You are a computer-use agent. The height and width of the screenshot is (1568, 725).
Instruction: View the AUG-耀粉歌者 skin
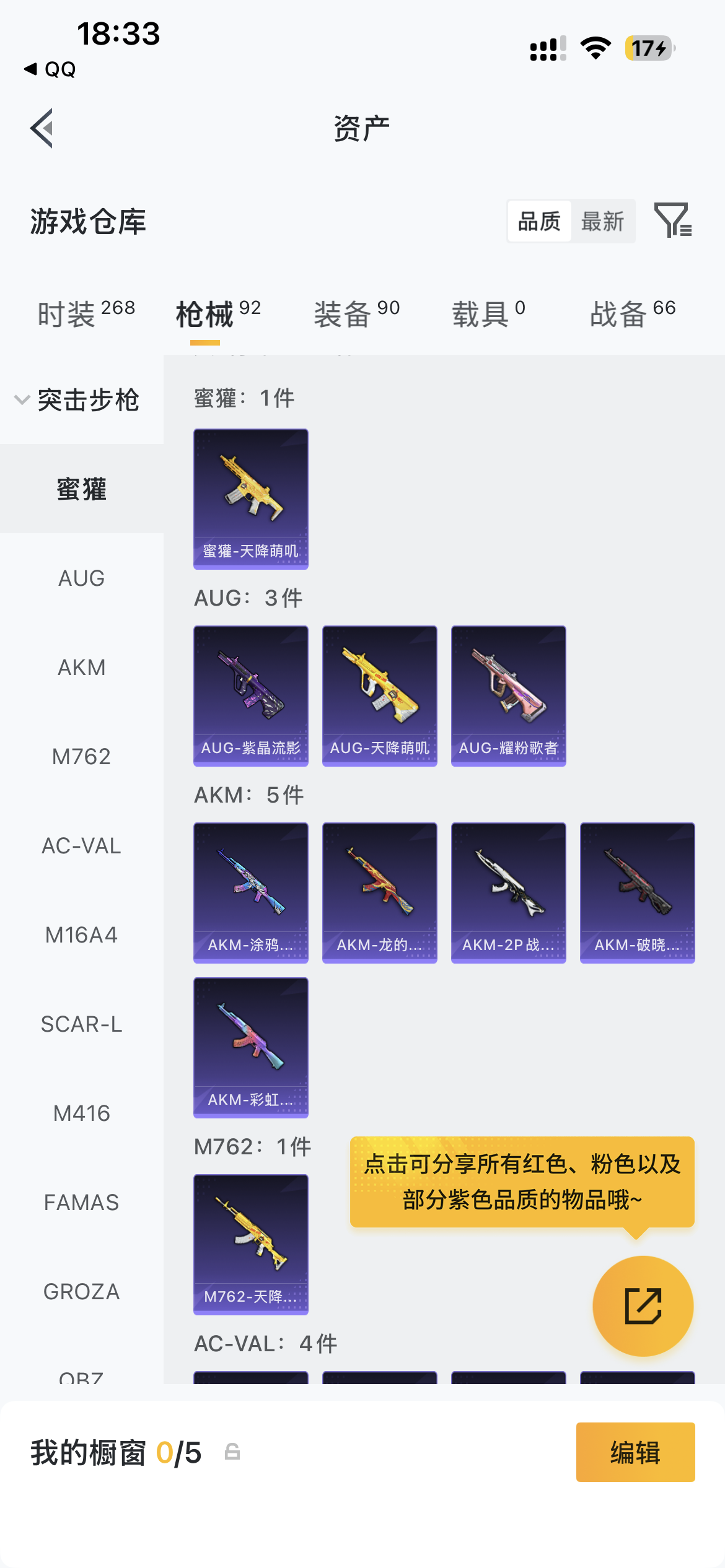coord(509,696)
